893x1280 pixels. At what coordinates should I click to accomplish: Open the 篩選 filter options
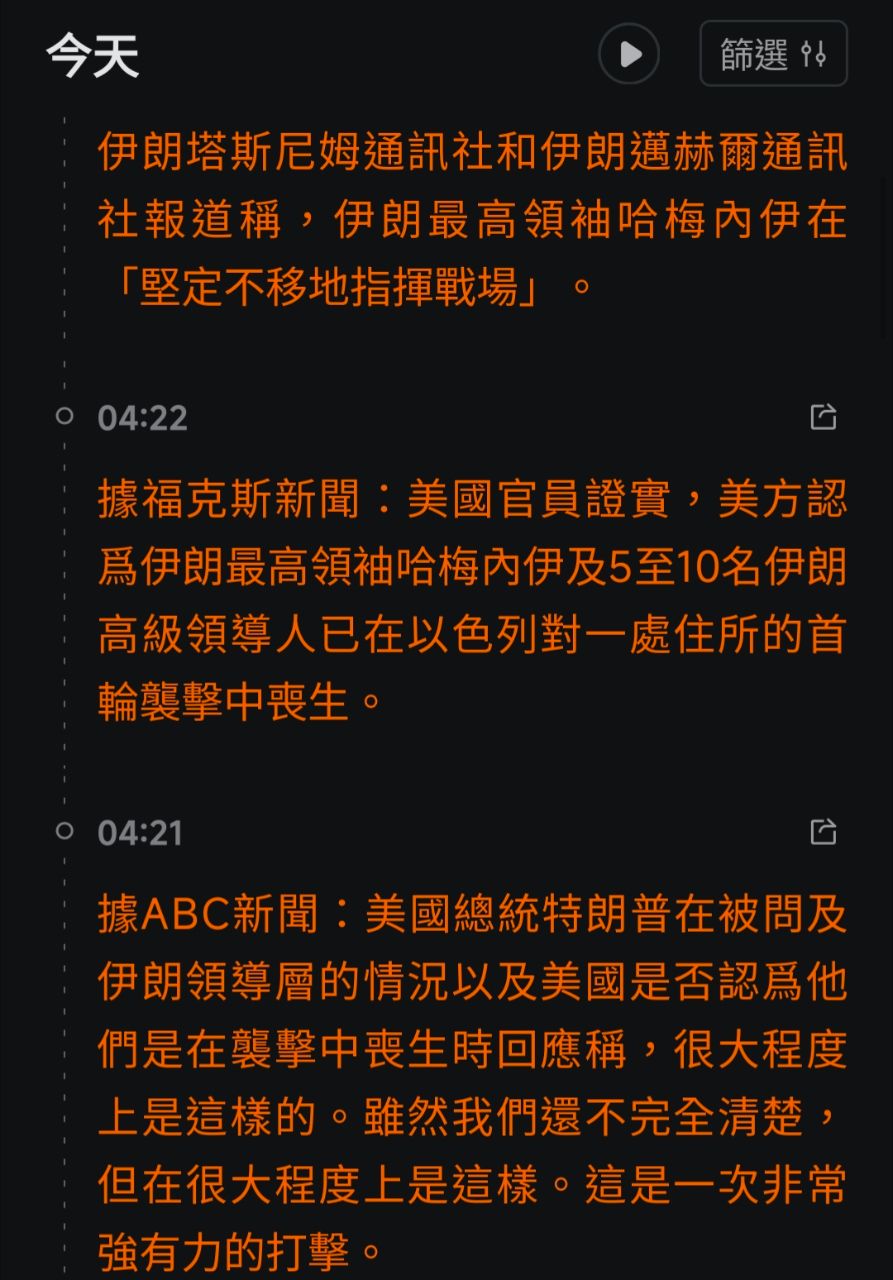[x=773, y=54]
